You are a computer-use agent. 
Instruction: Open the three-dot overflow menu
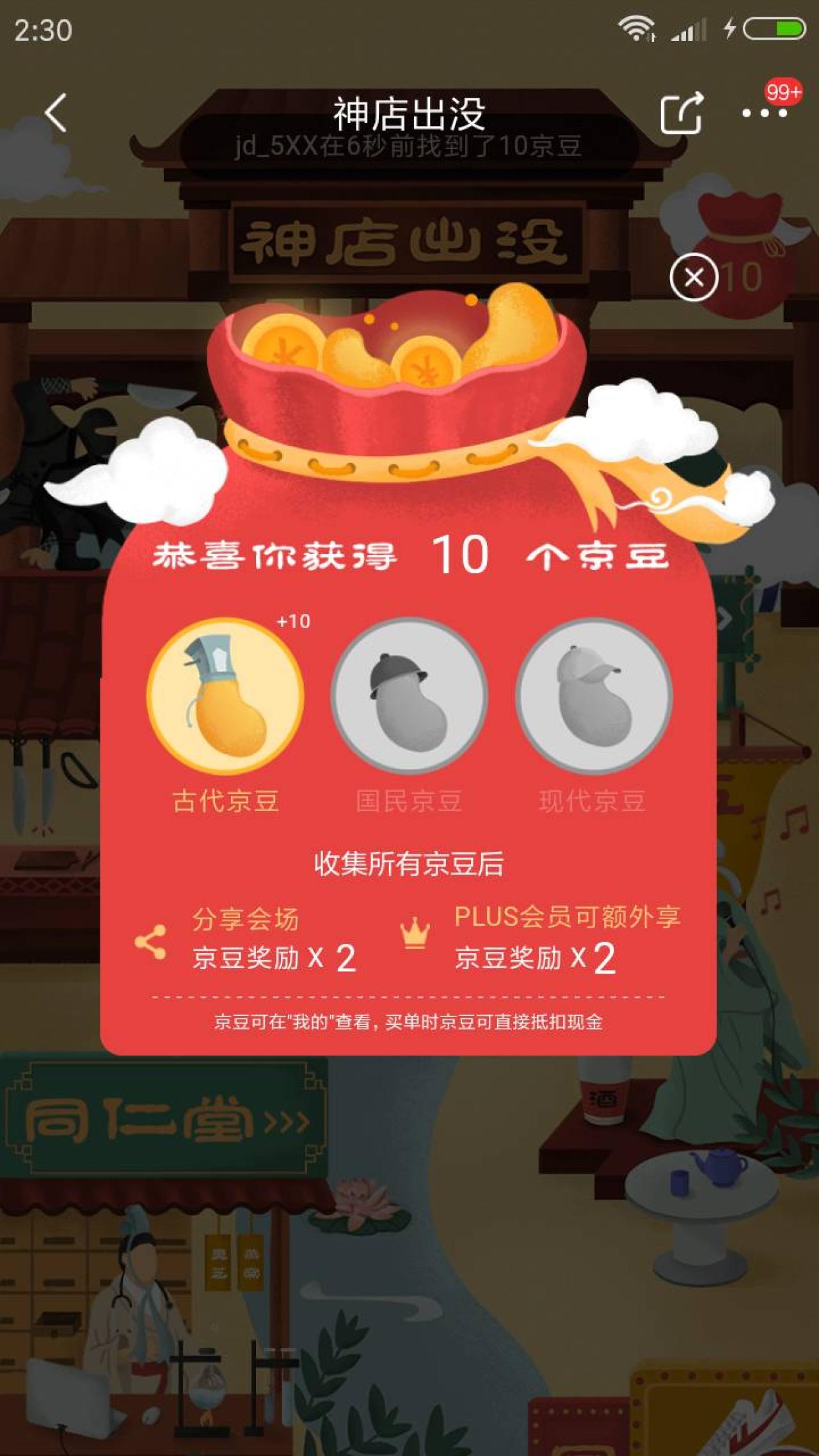coord(764,113)
